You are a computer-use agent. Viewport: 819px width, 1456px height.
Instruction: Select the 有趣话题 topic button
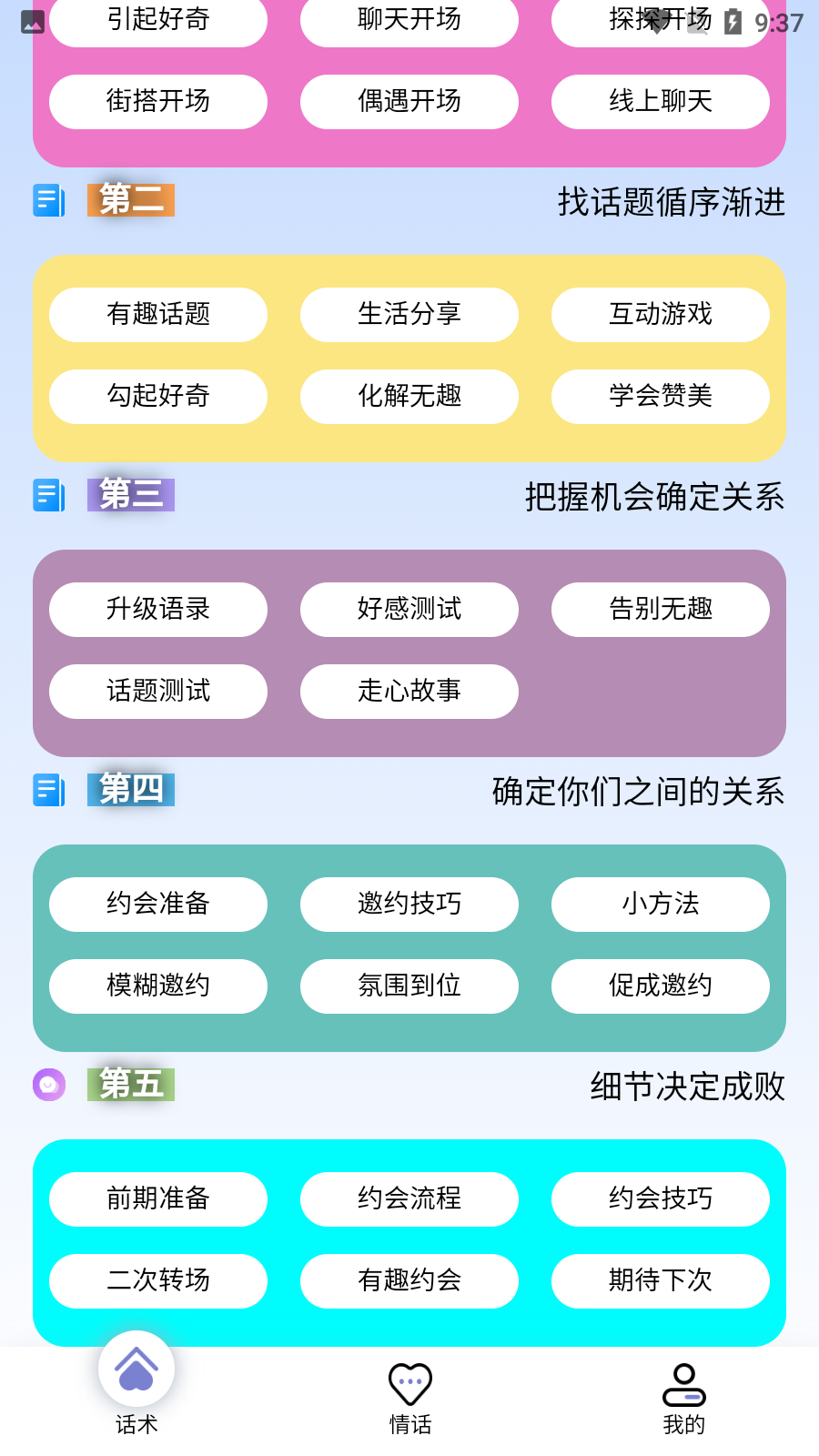[157, 314]
